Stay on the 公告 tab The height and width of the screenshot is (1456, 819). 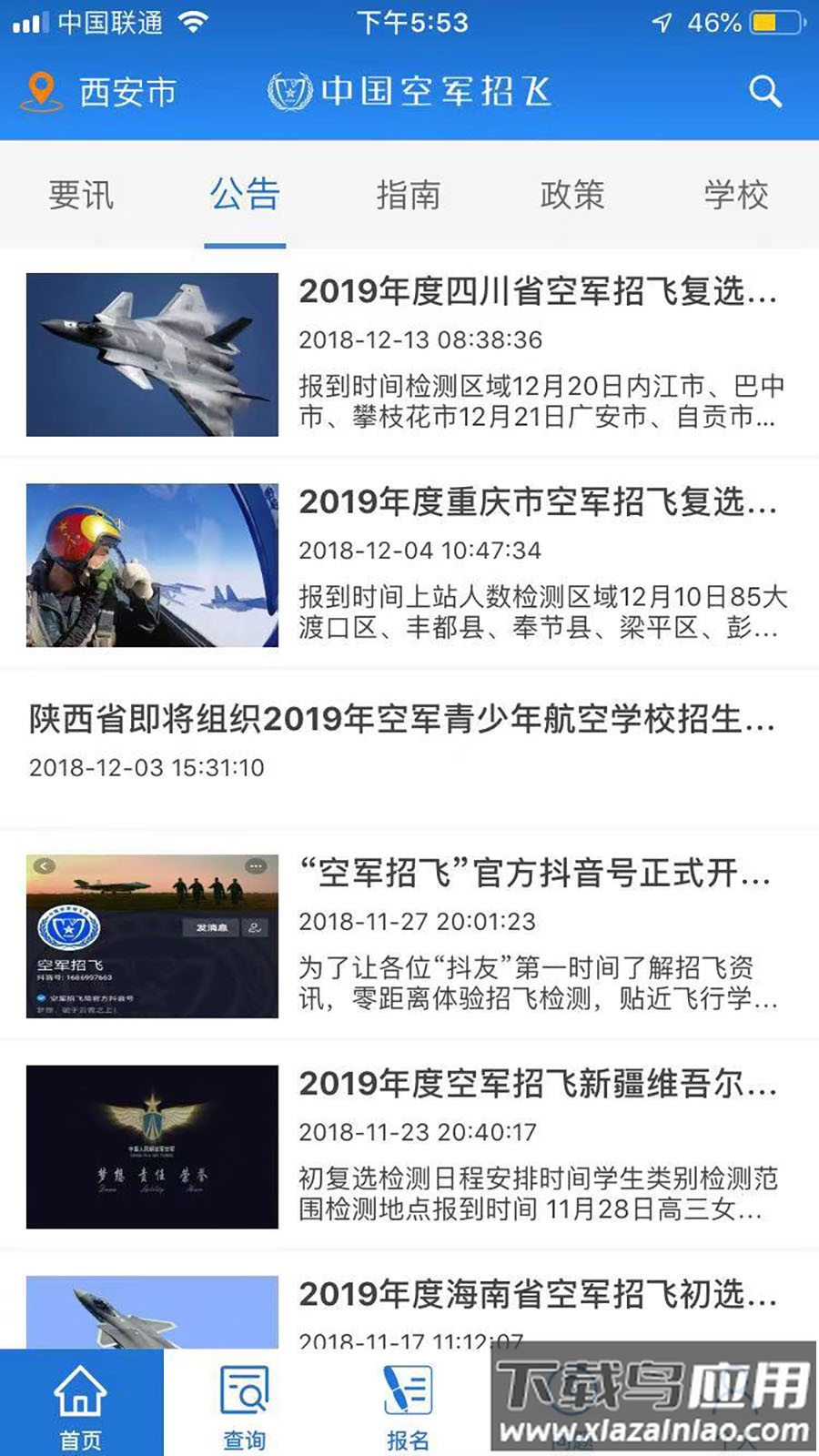click(x=244, y=196)
